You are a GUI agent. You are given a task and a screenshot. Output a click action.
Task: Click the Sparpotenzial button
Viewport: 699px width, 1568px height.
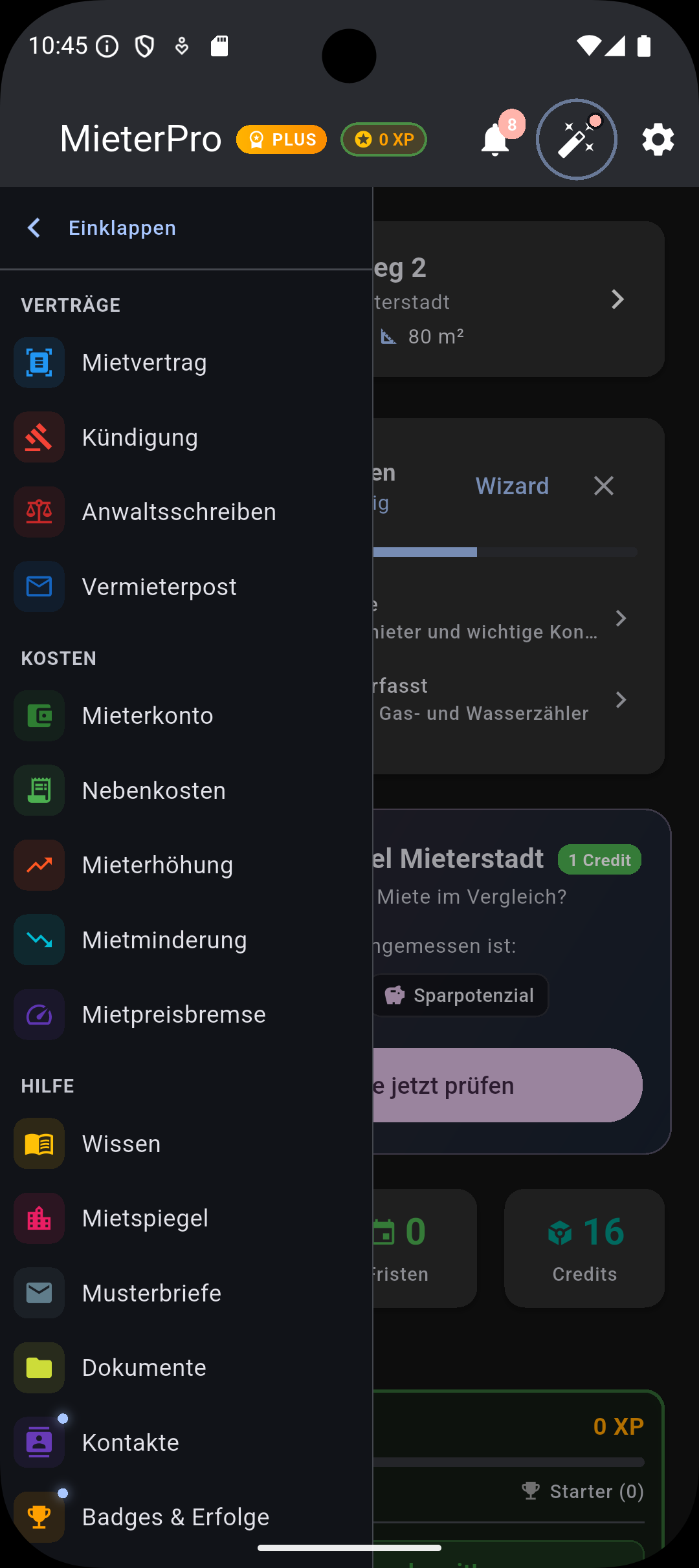(x=460, y=995)
